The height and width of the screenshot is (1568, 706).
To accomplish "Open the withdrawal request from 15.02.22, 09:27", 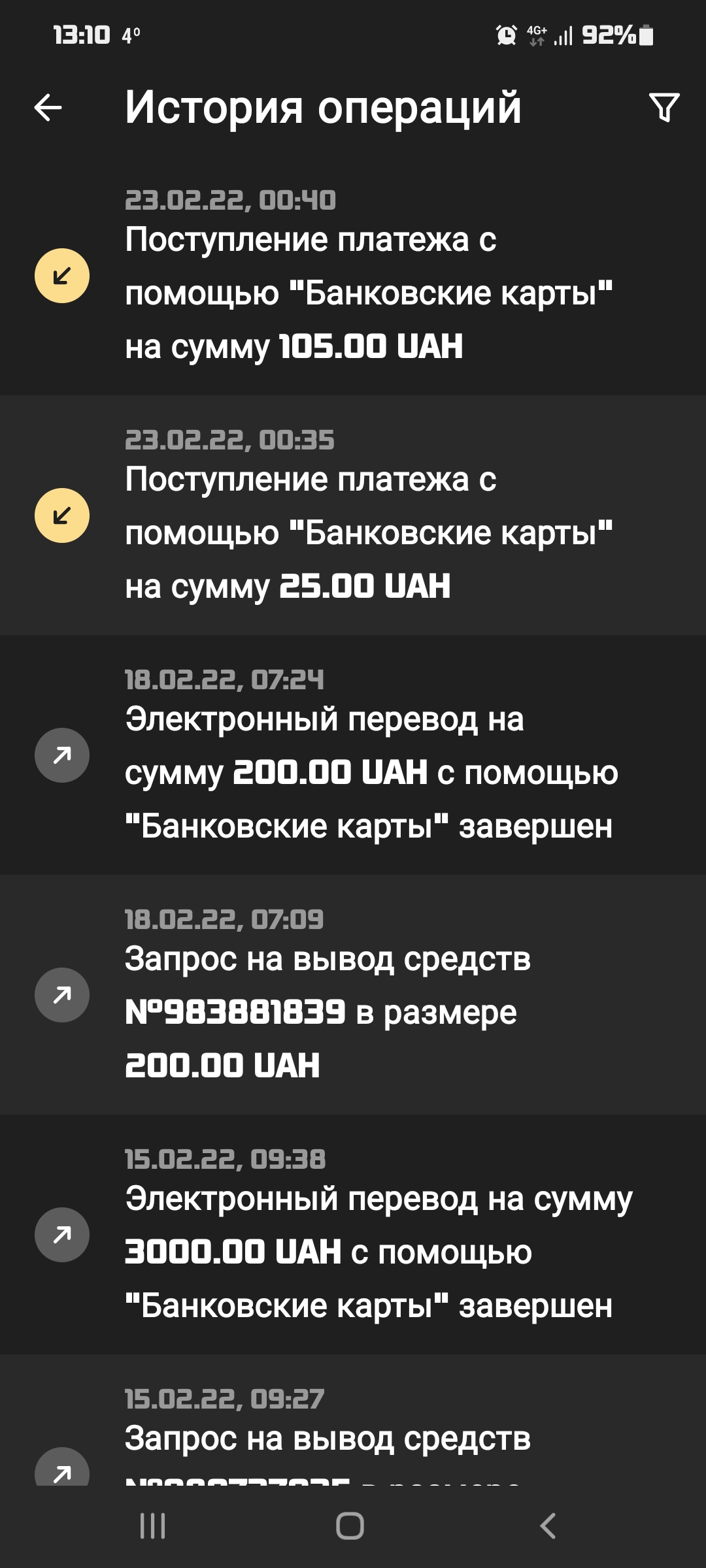I will 353,1437.
